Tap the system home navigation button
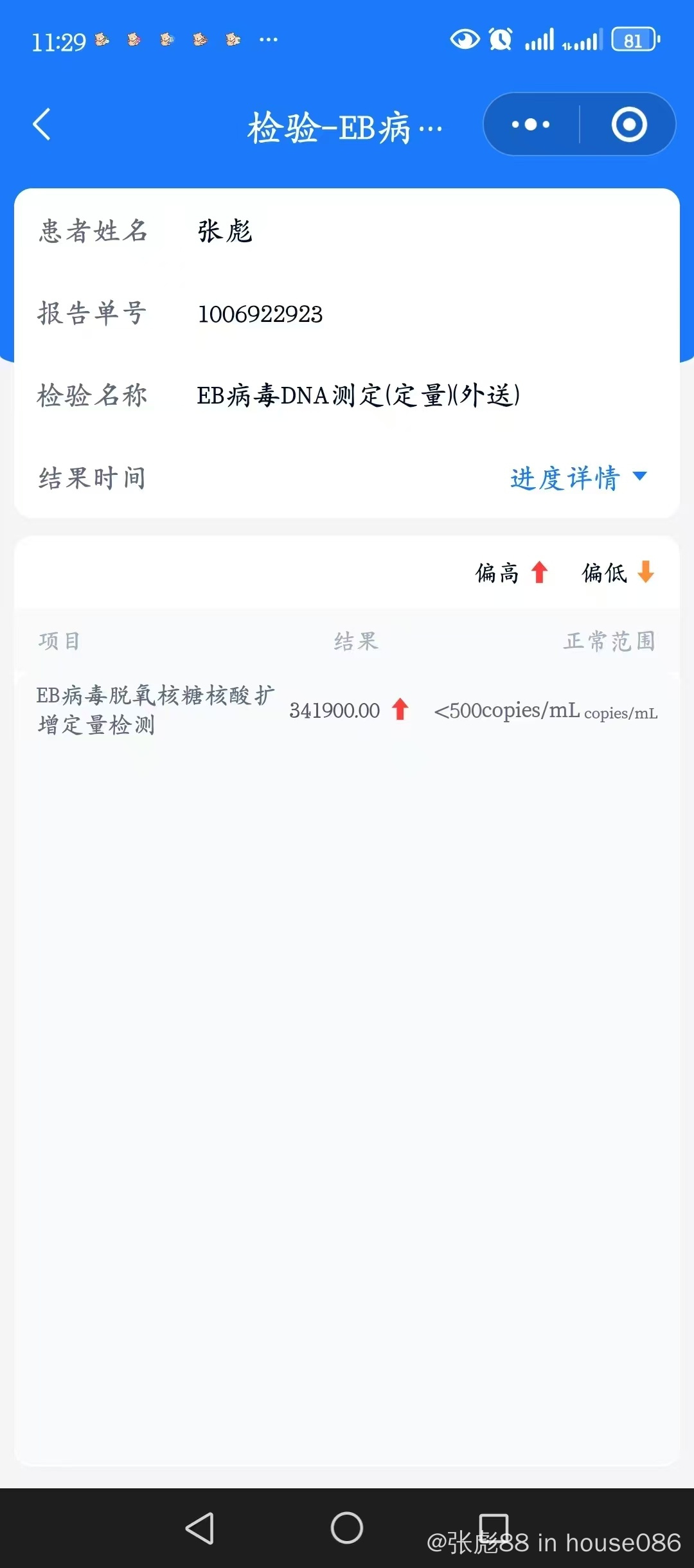The image size is (694, 1568). pos(347,1528)
